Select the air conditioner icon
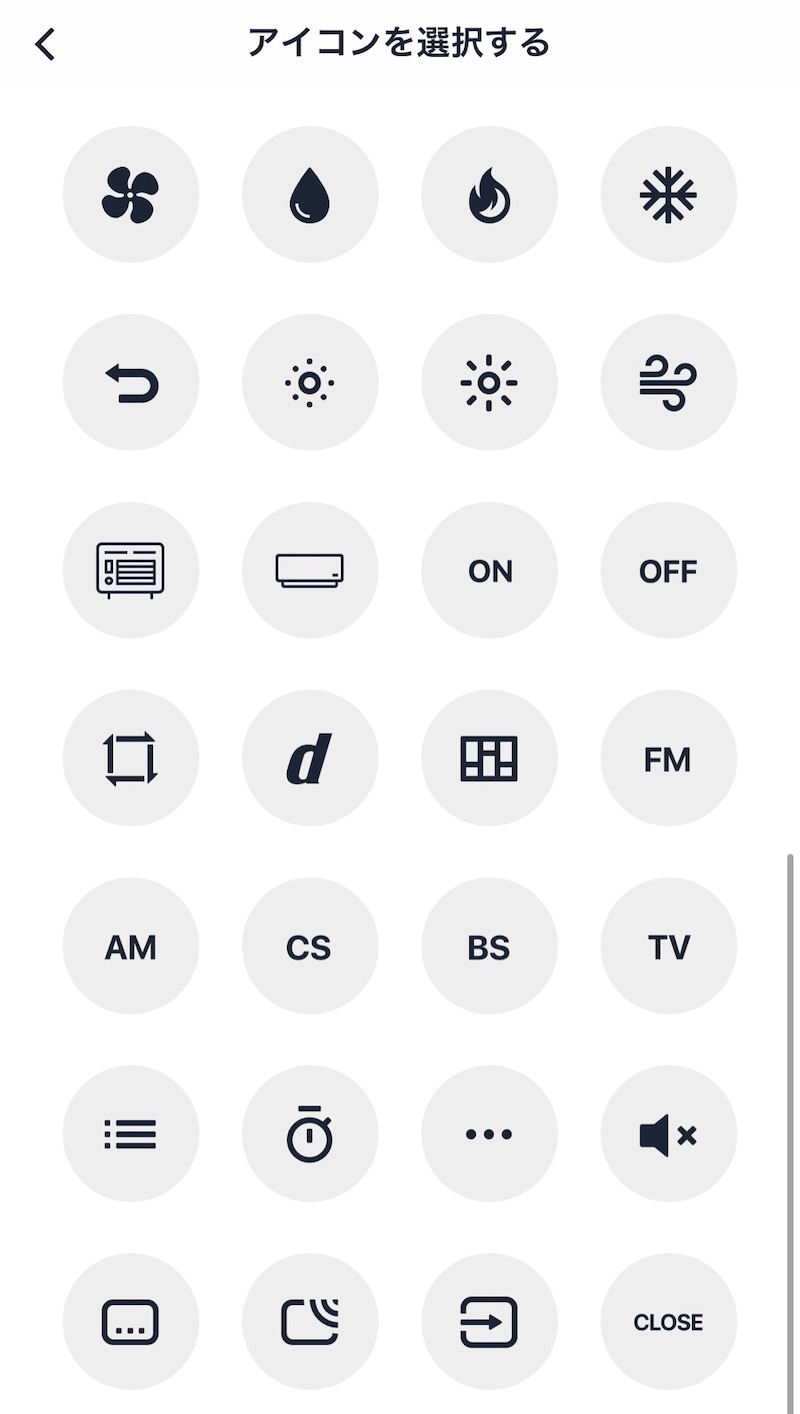This screenshot has height=1414, width=800. (x=310, y=570)
